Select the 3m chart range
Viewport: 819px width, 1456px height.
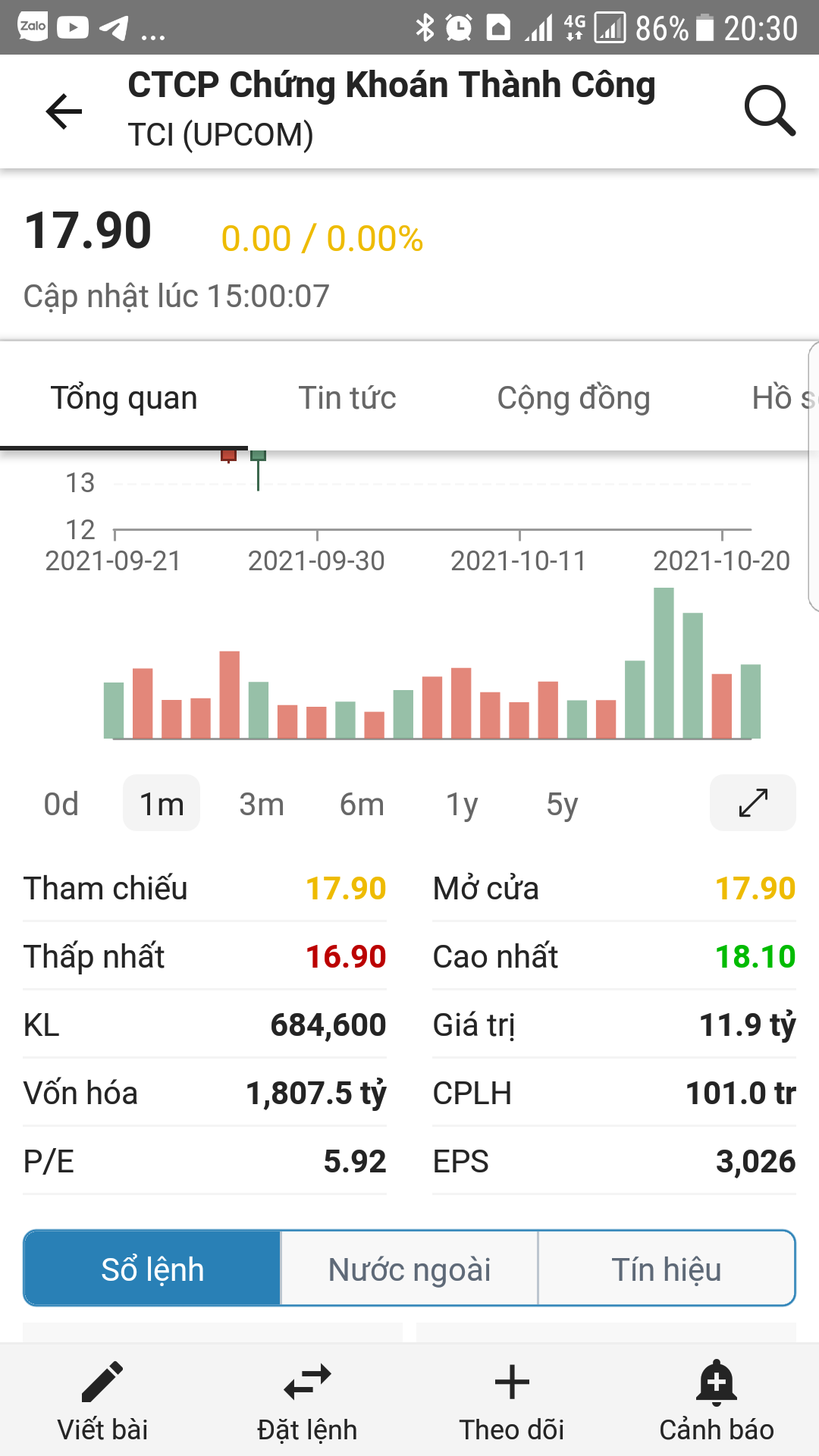[262, 804]
